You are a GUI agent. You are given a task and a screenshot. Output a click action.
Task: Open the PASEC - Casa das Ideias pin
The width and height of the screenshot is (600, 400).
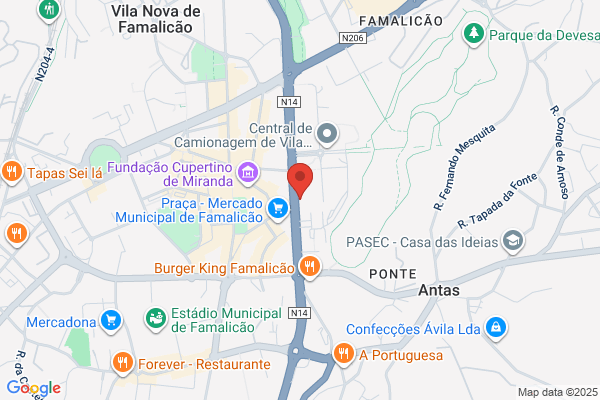(x=513, y=242)
